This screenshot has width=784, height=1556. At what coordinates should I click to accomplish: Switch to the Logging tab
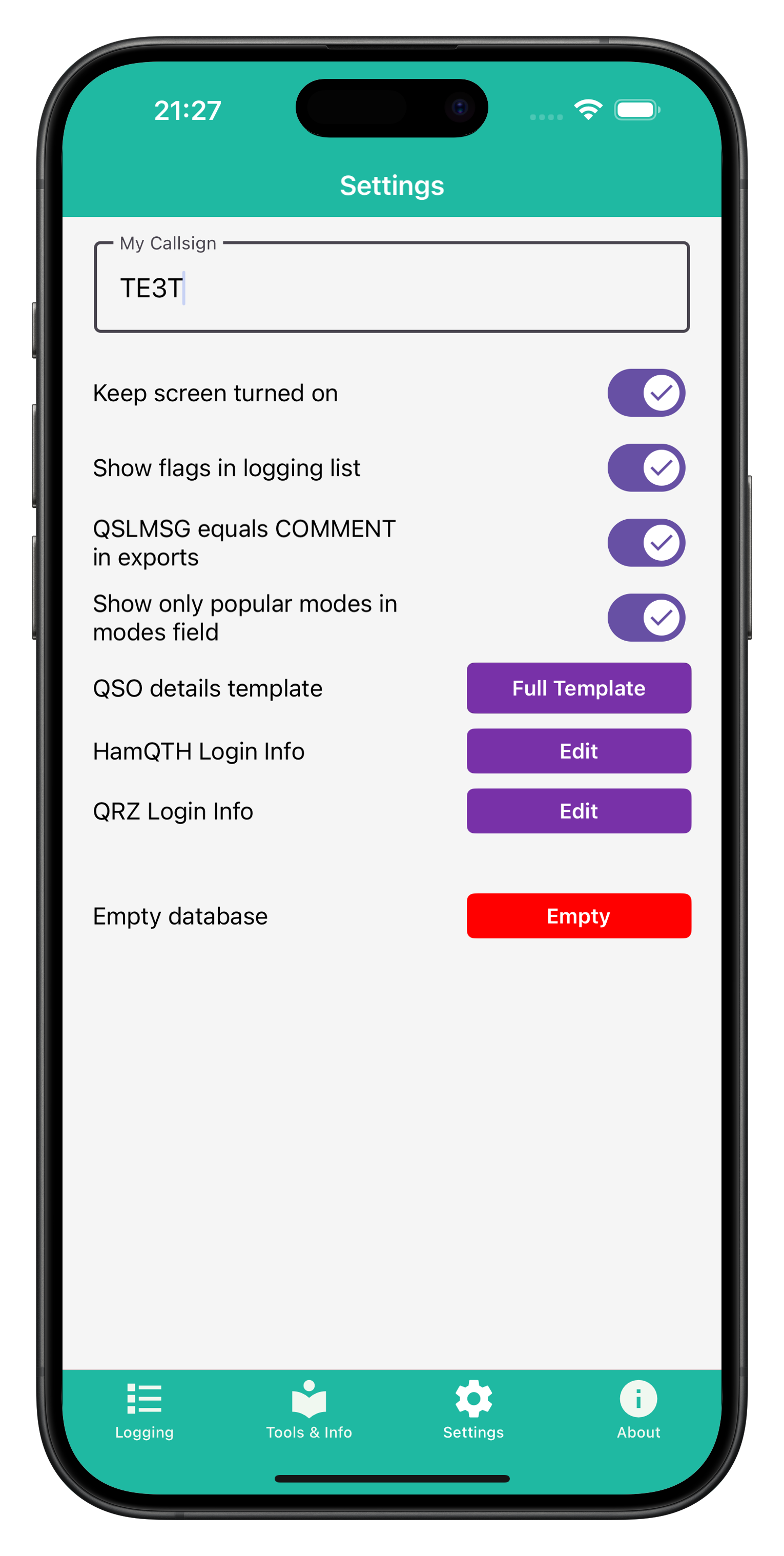tap(145, 1410)
